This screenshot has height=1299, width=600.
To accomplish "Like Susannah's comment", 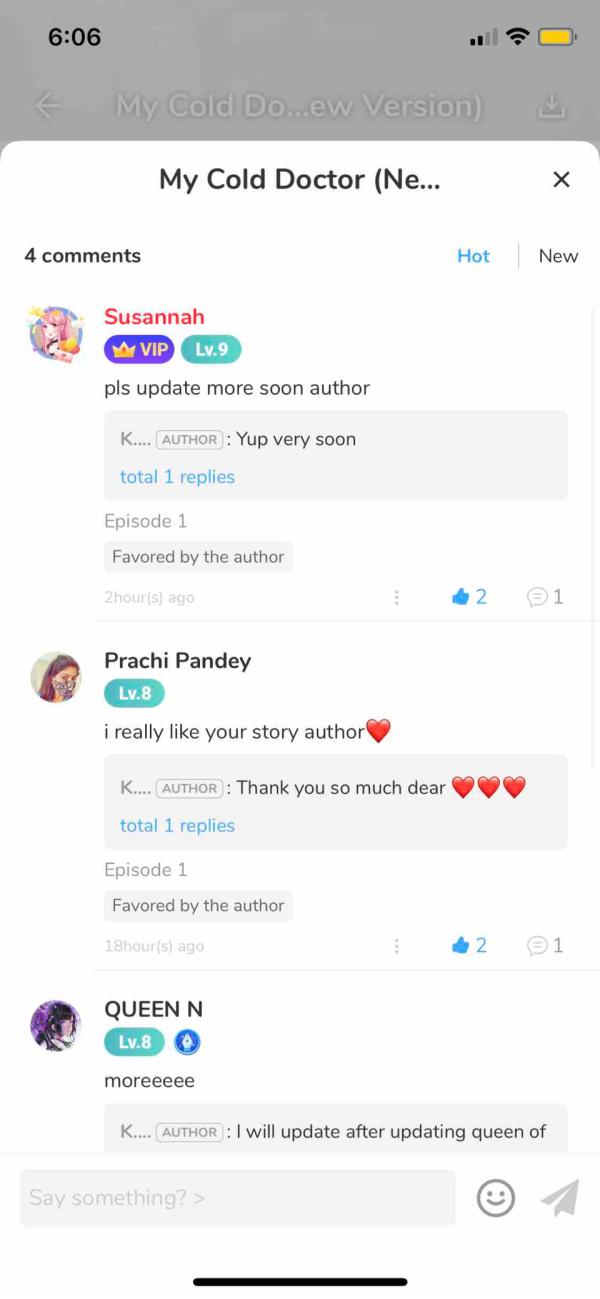I will [469, 597].
